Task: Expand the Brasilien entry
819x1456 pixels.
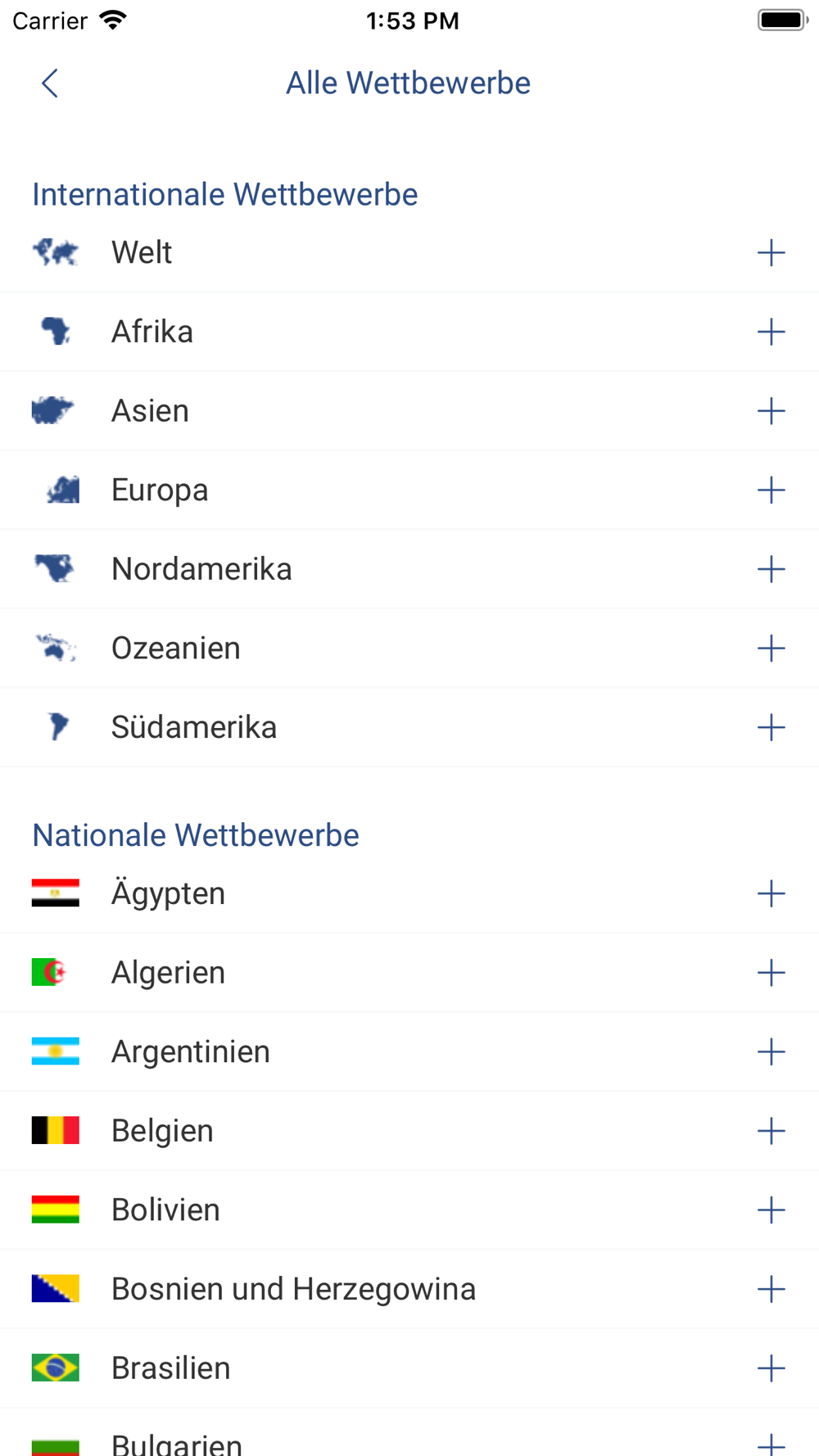Action: click(x=409, y=1368)
